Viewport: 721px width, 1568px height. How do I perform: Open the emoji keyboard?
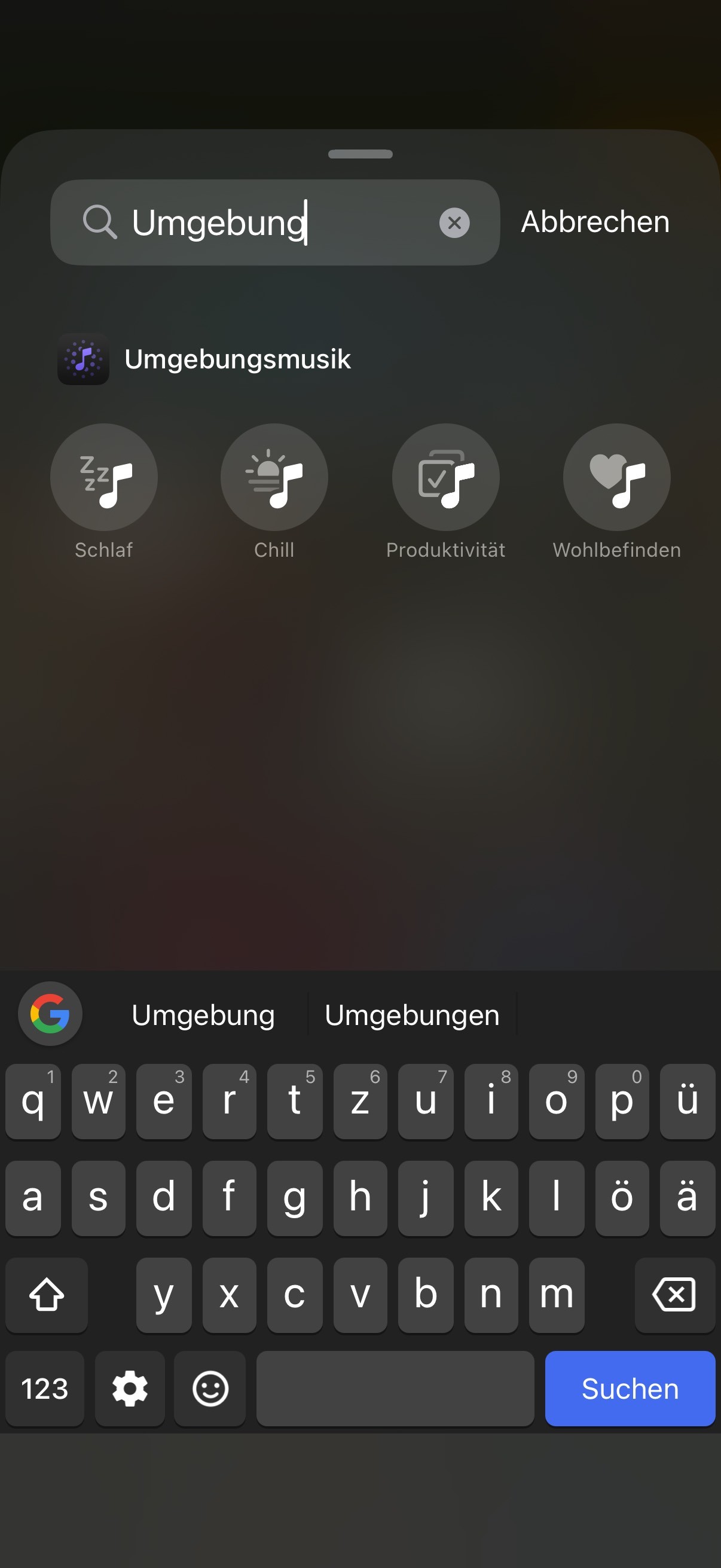coord(210,1389)
